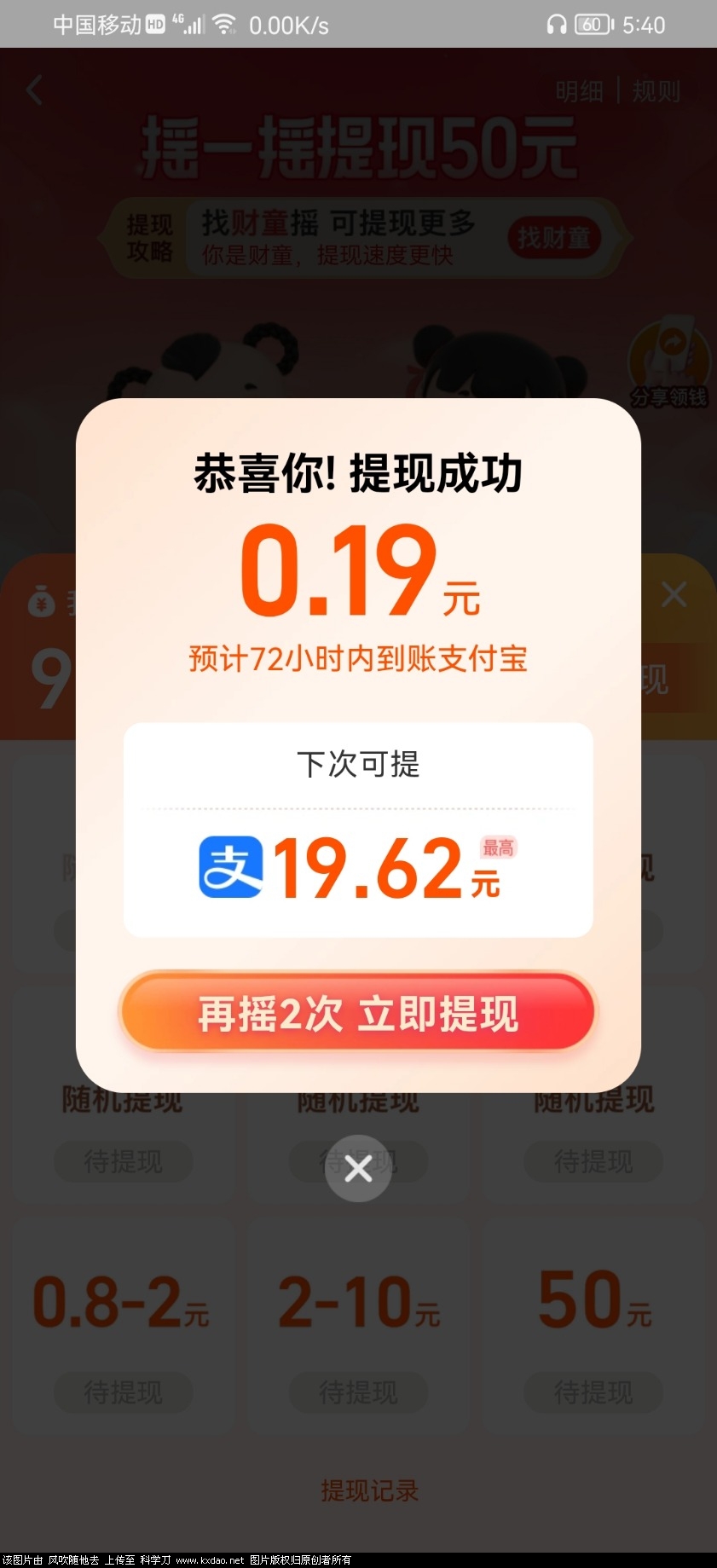Image resolution: width=717 pixels, height=1568 pixels.
Task: Open 规则 rules
Action: point(656,91)
